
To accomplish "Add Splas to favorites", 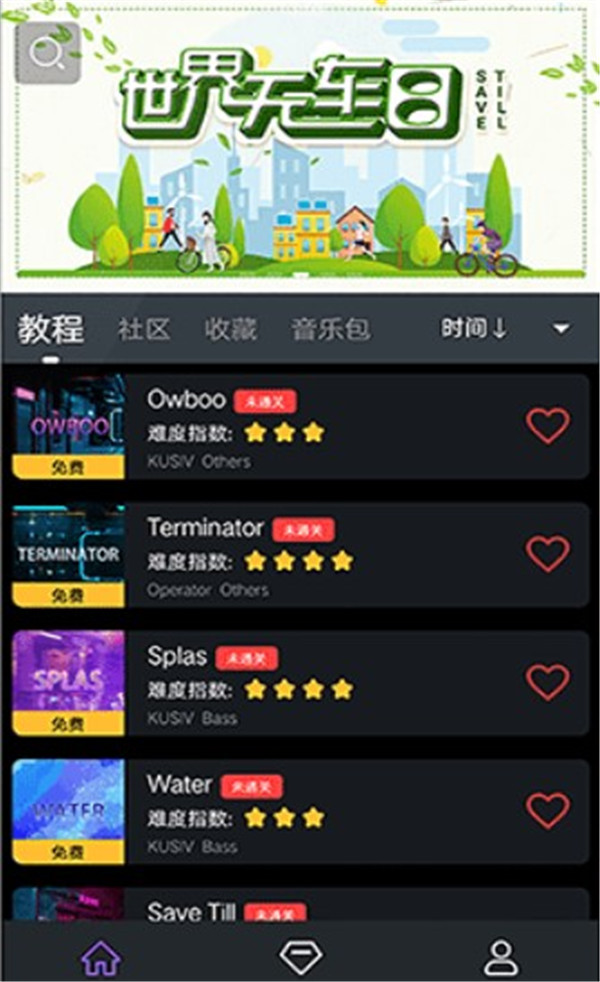I will (x=547, y=683).
